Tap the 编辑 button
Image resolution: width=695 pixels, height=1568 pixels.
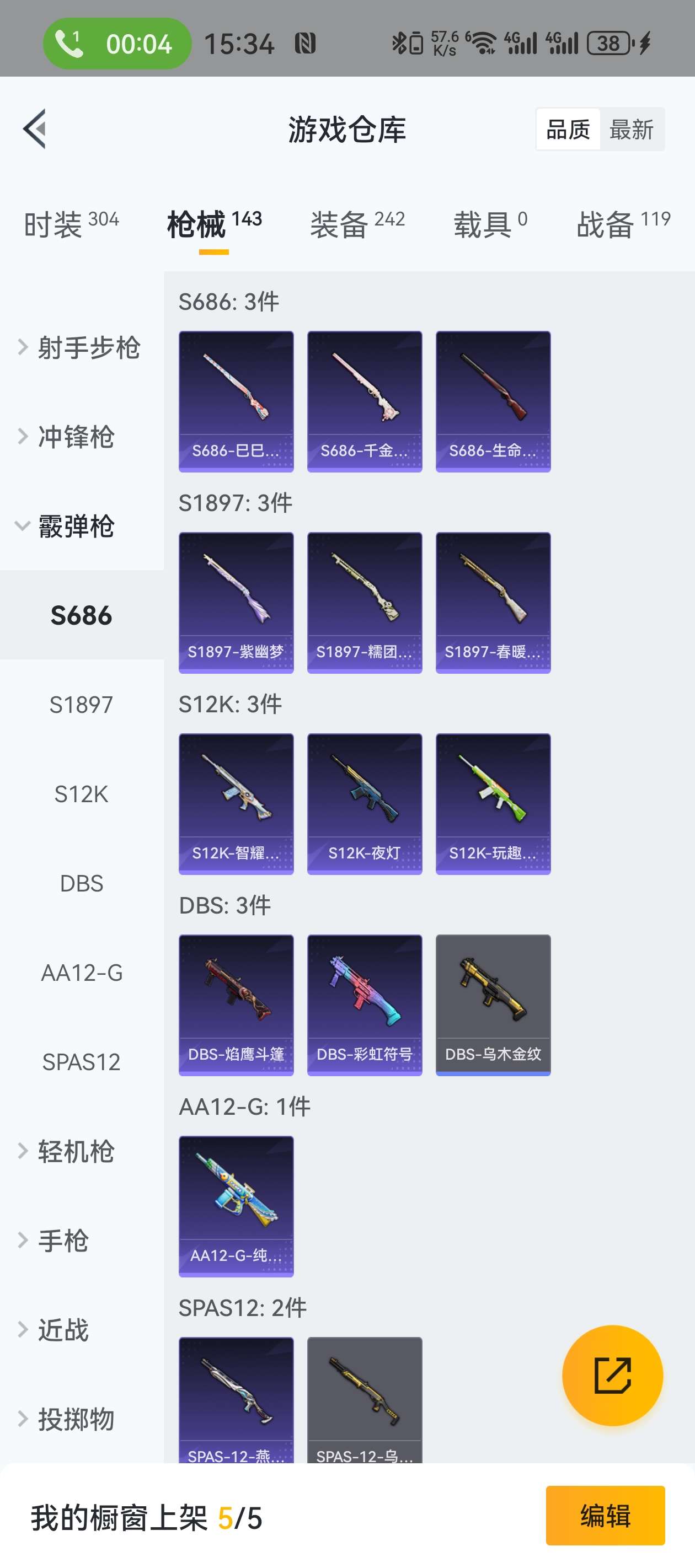604,1515
